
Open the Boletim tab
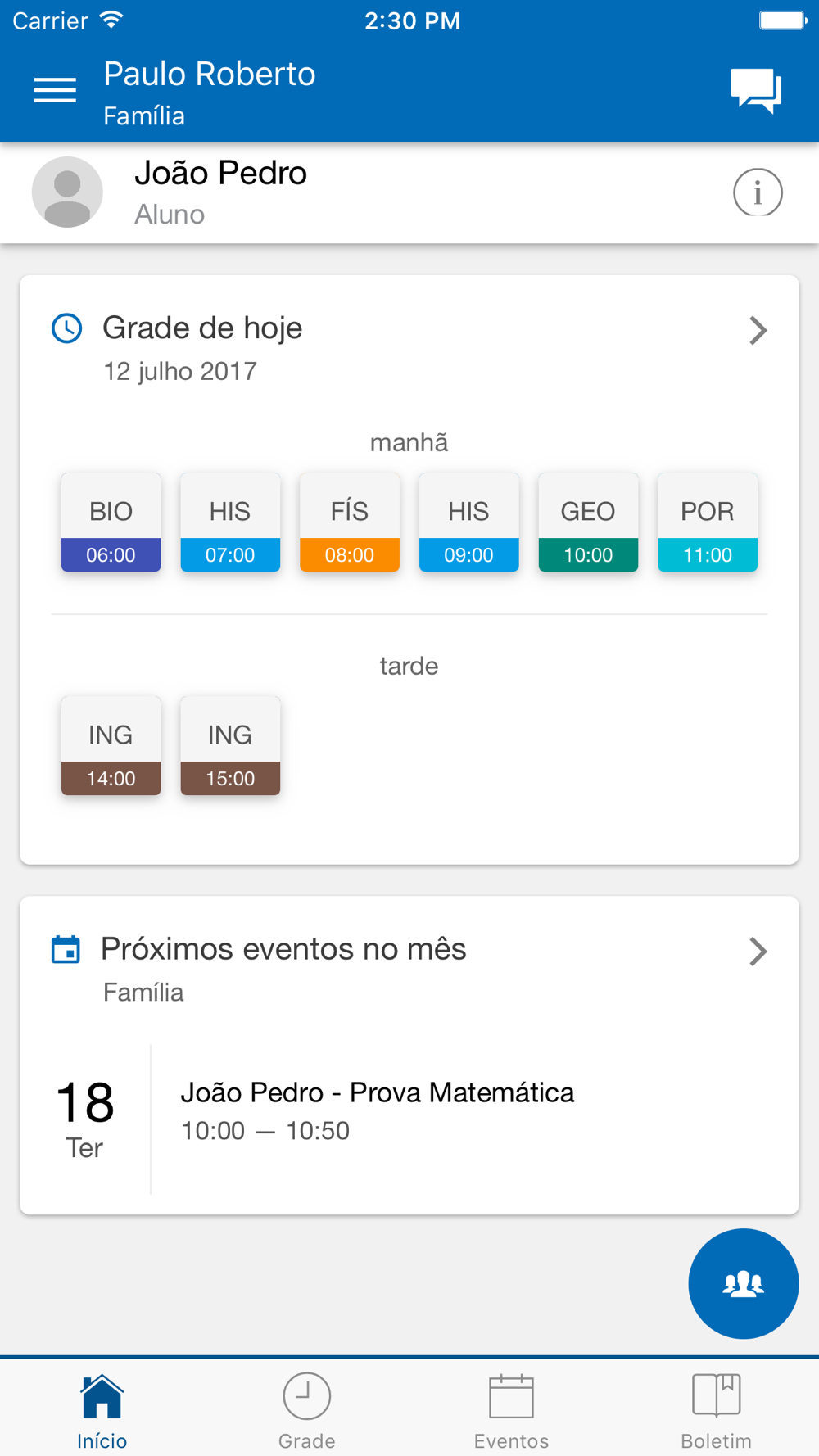(x=717, y=1410)
